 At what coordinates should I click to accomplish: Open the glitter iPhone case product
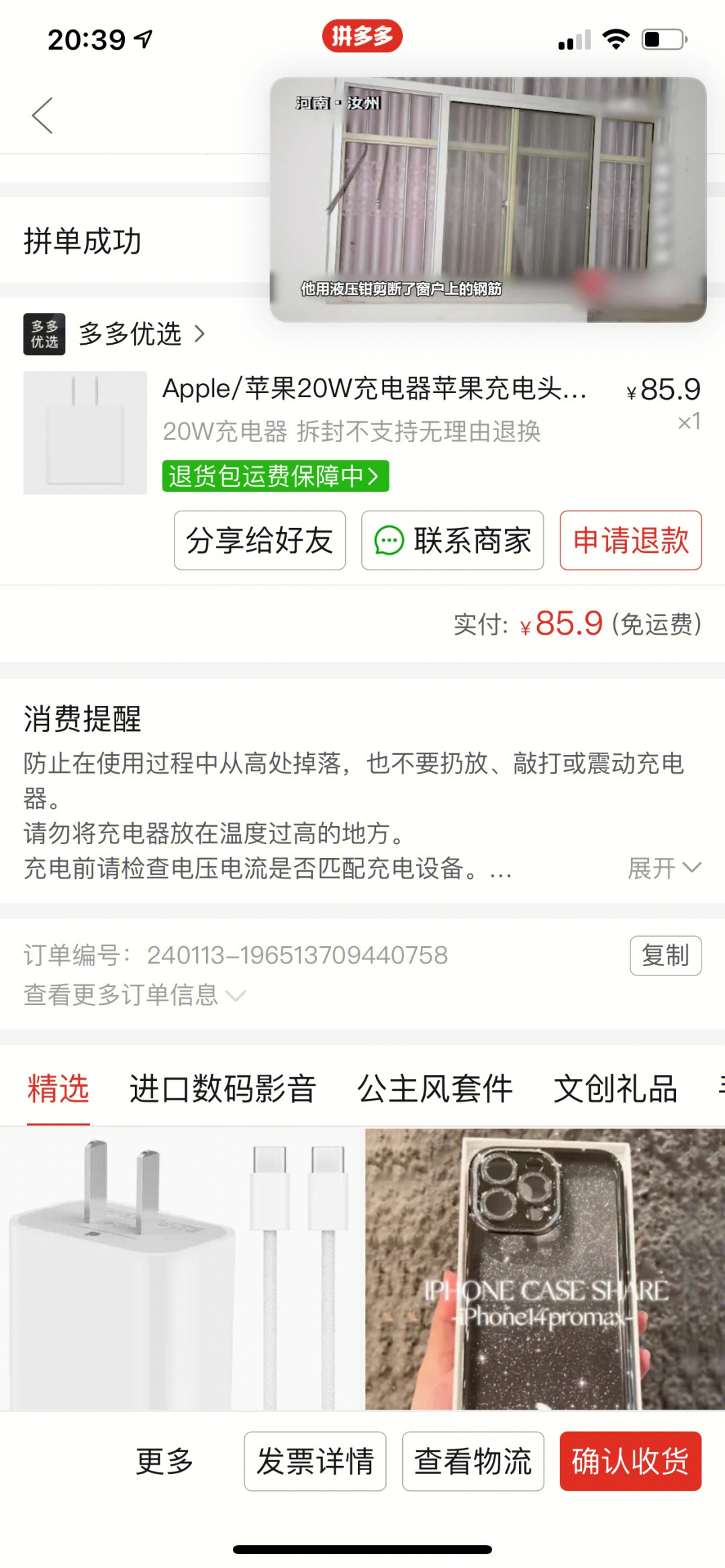(545, 1268)
